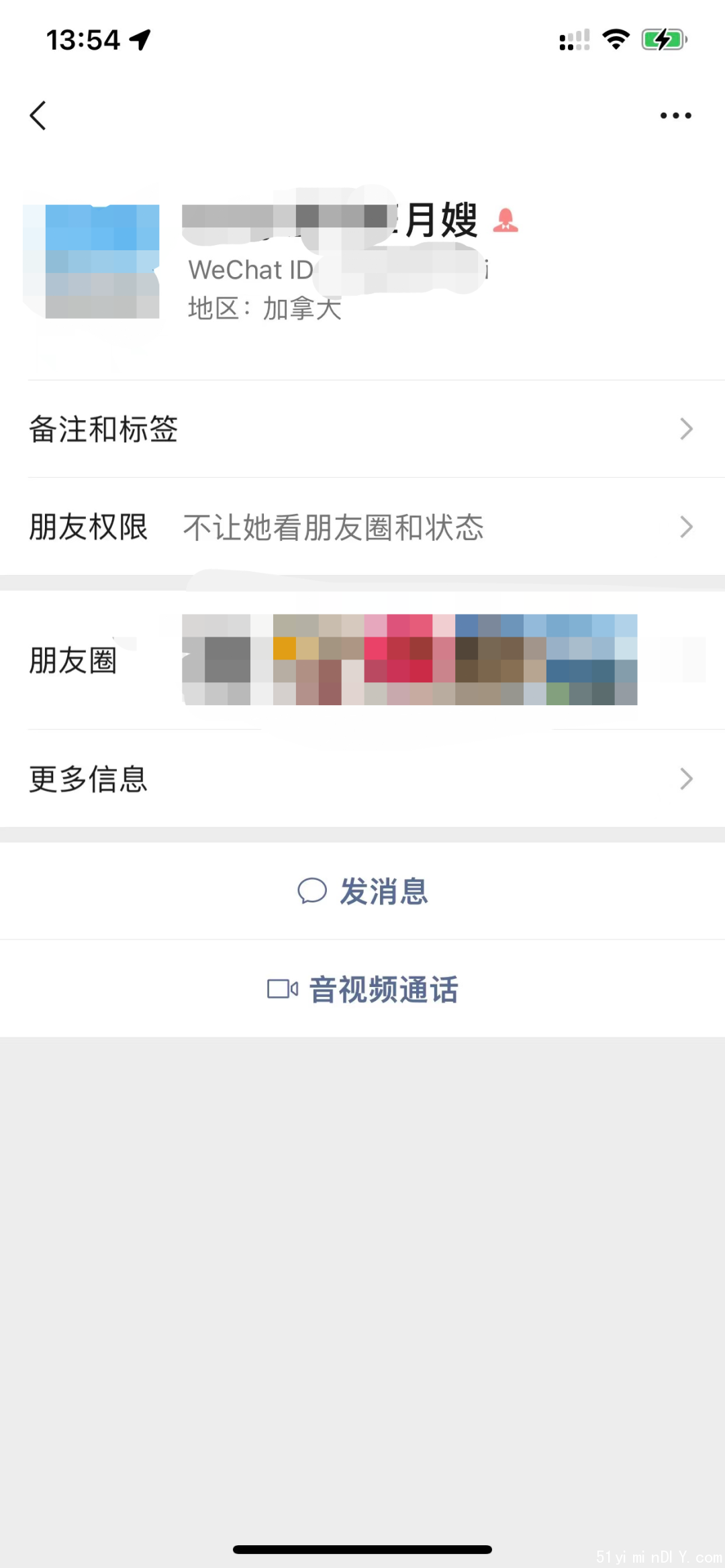View the contact's profile avatar
Viewport: 725px width, 1568px height.
(x=93, y=262)
